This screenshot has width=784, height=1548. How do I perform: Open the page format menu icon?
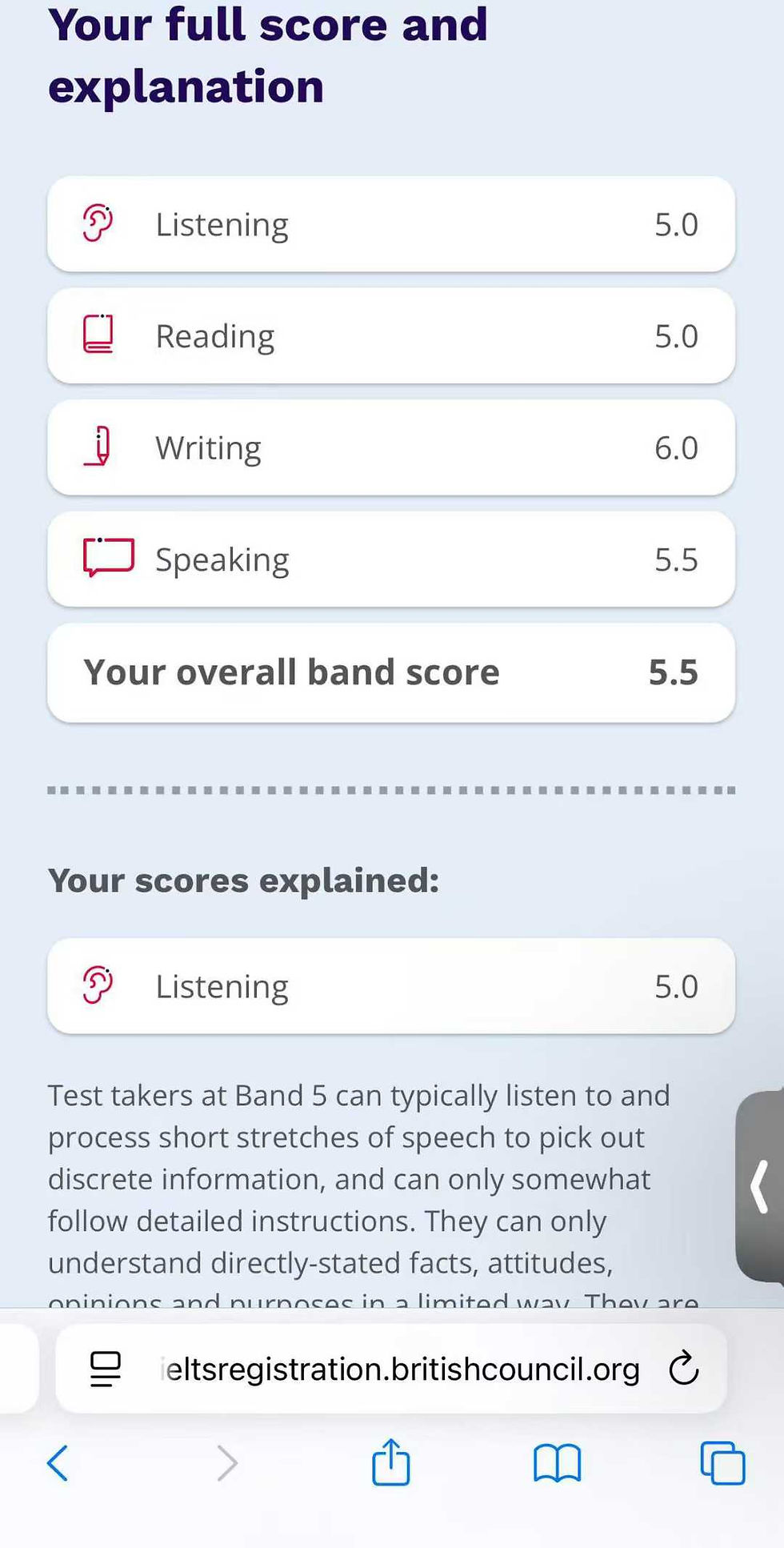point(106,1369)
